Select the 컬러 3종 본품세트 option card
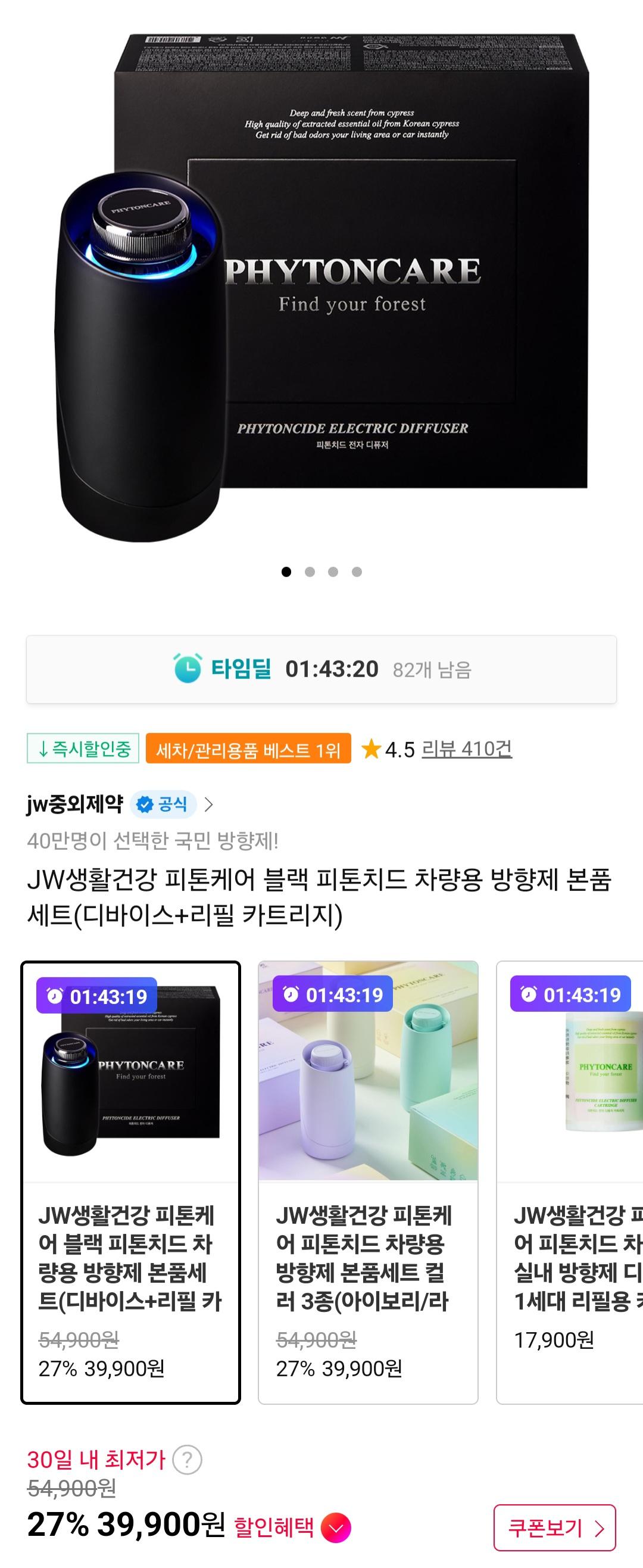The image size is (643, 1568). 368,1182
